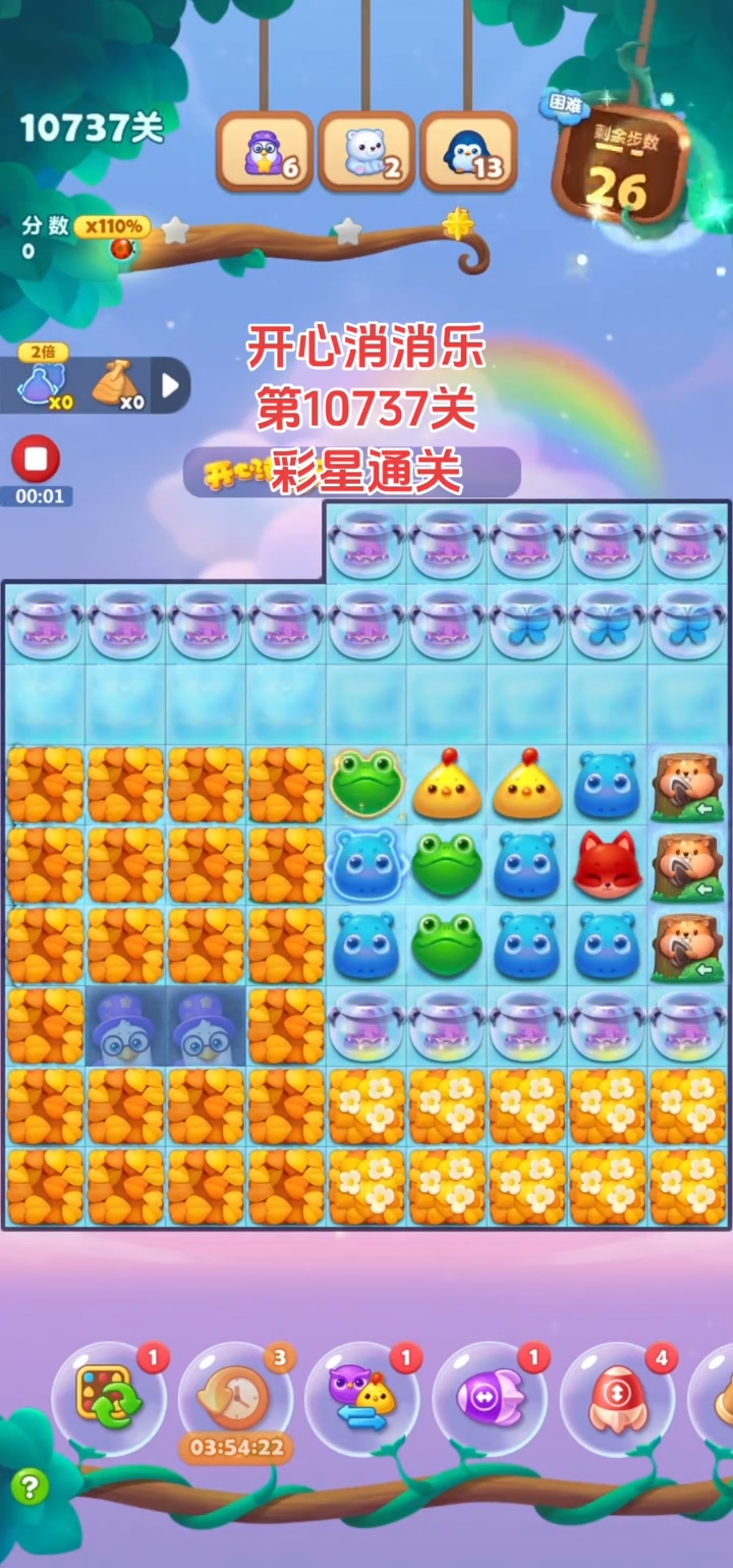Select the clock extra-steps booster

[236, 1398]
